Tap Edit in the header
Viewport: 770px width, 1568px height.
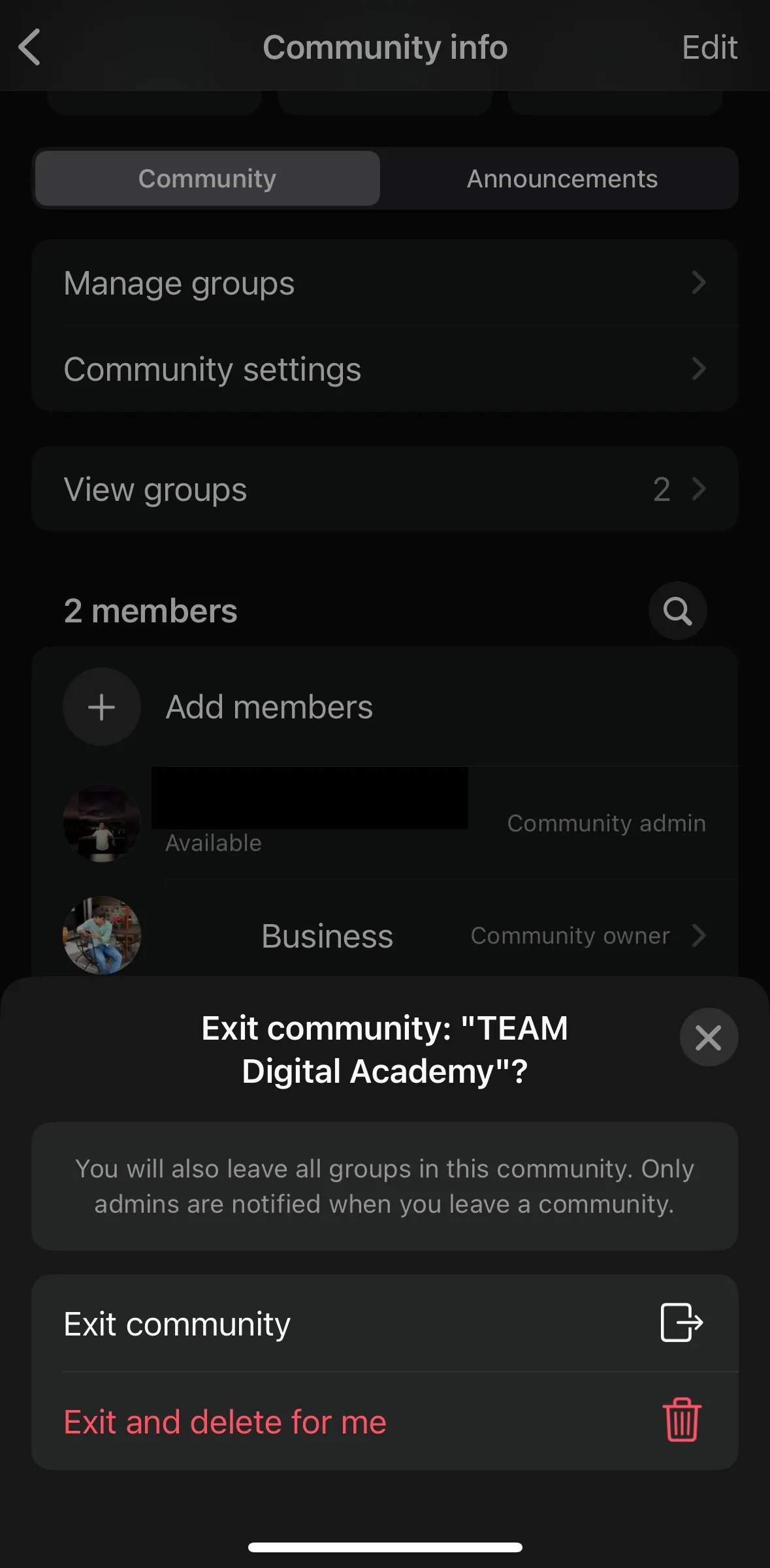[x=709, y=47]
